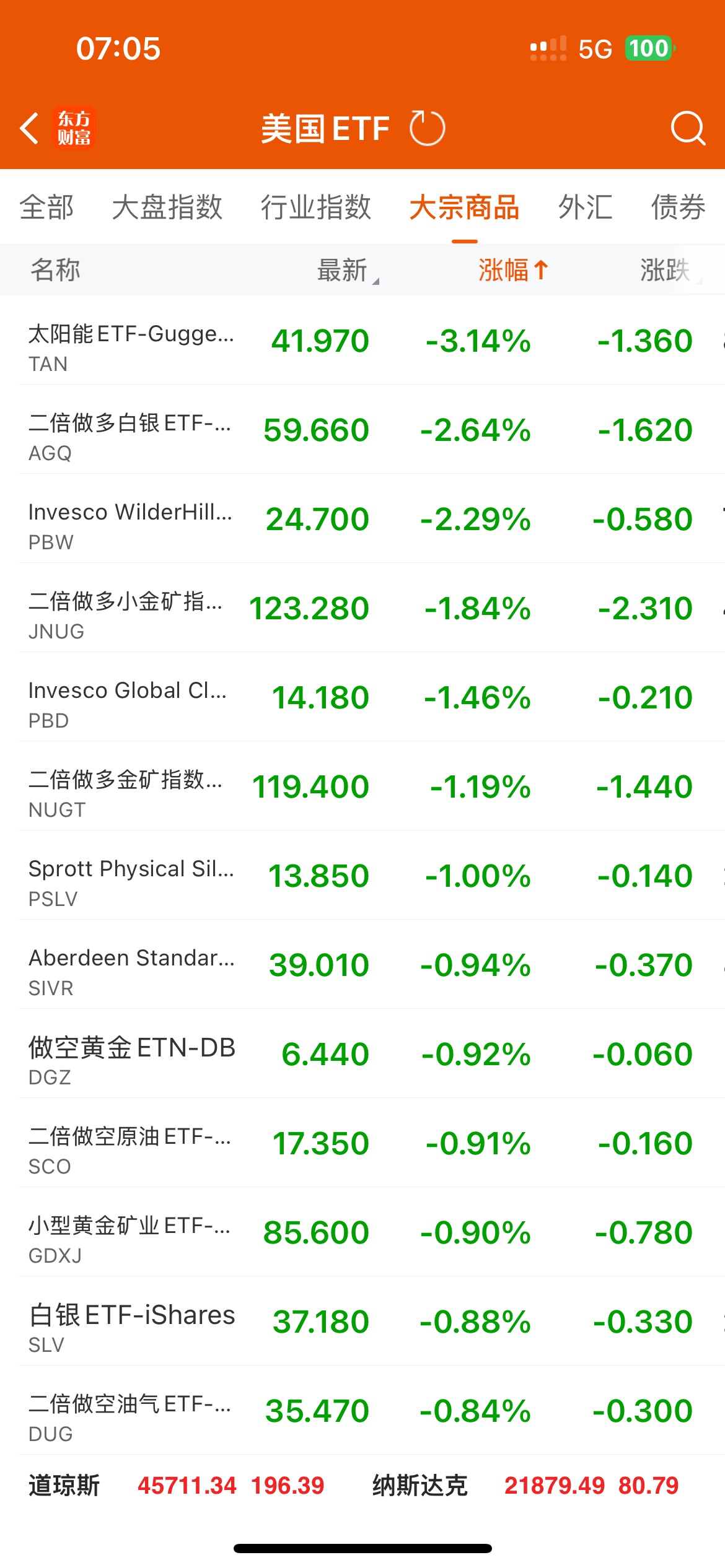Open the AGQ 二倍做多白银ETF row
This screenshot has height=1568, width=725.
point(362,429)
